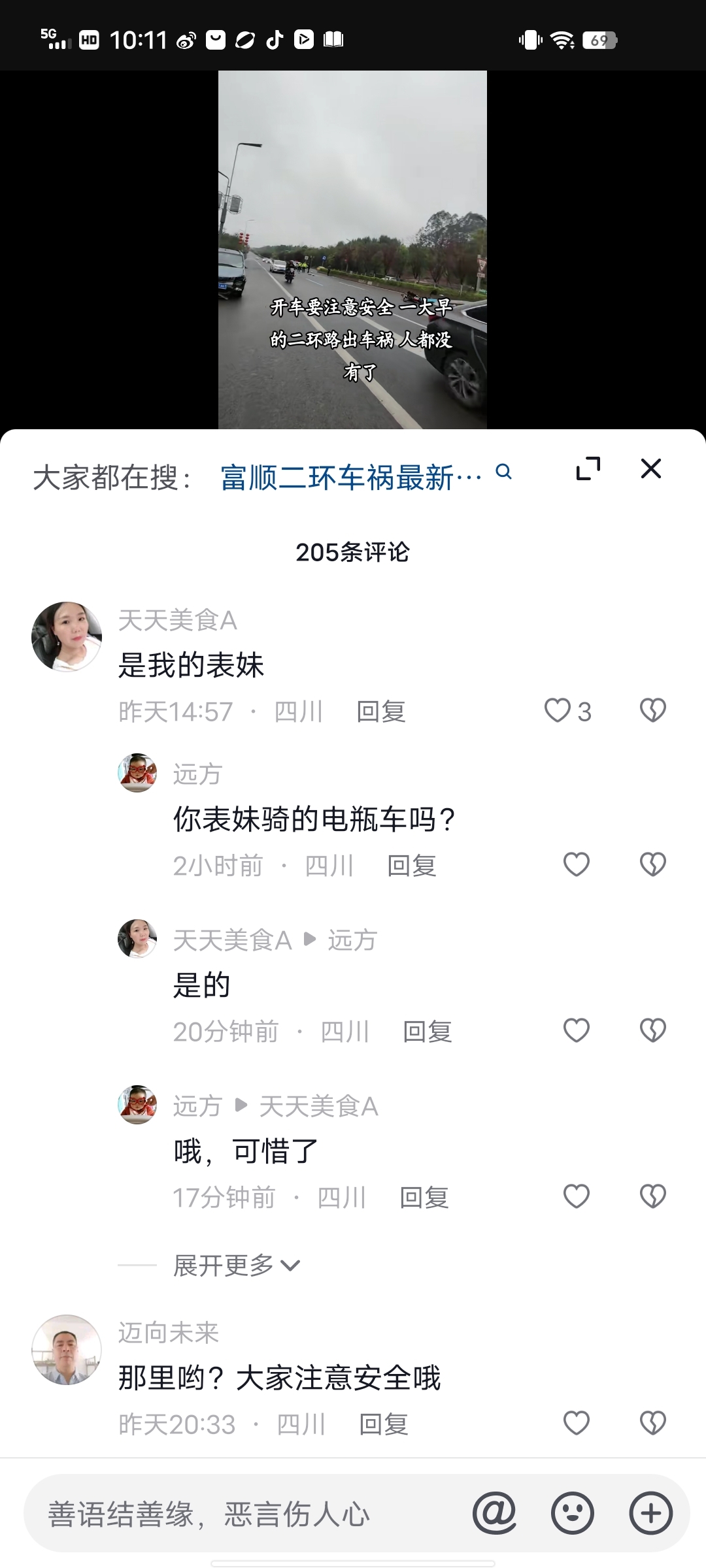
Task: Dislike the comment 是我的表妹
Action: tap(652, 710)
